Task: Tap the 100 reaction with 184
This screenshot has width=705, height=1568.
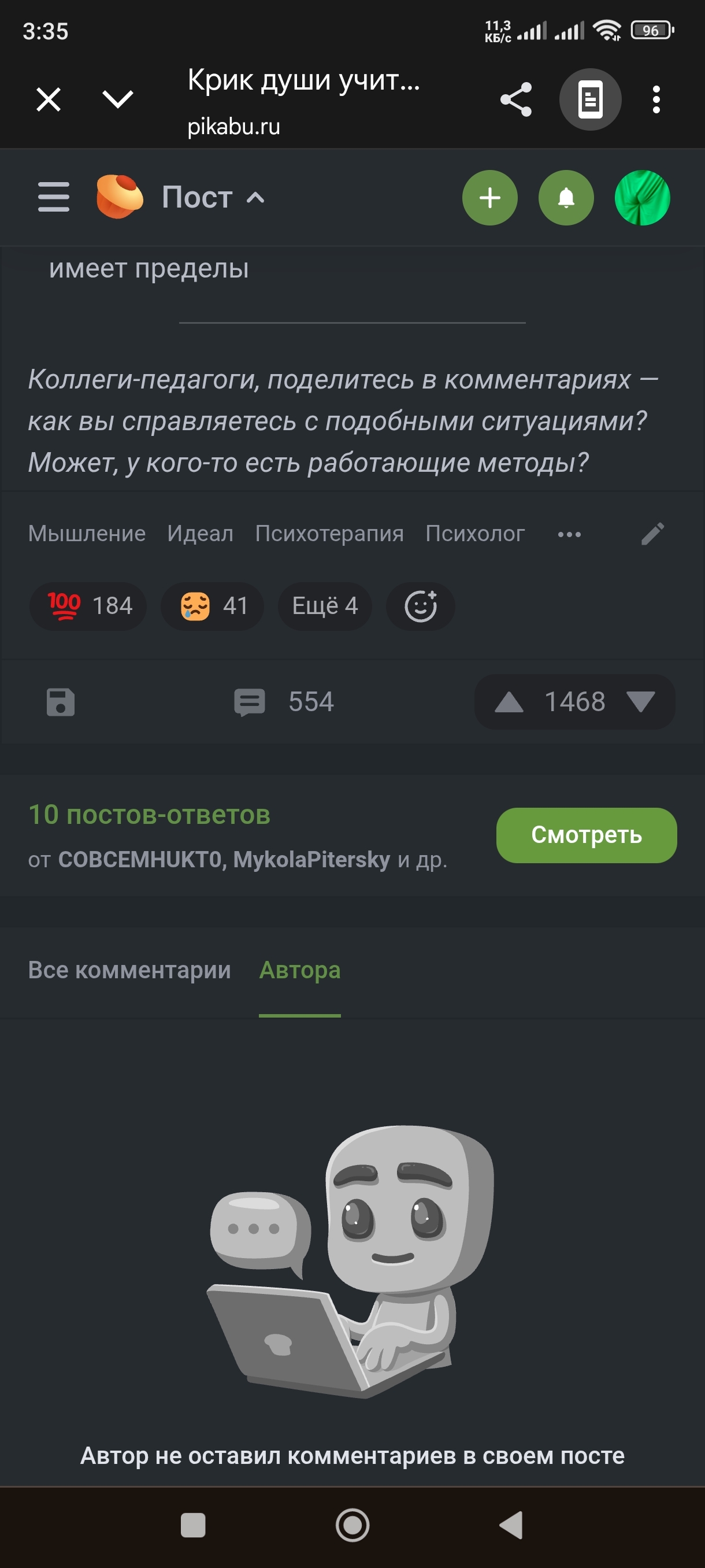Action: pyautogui.click(x=88, y=606)
